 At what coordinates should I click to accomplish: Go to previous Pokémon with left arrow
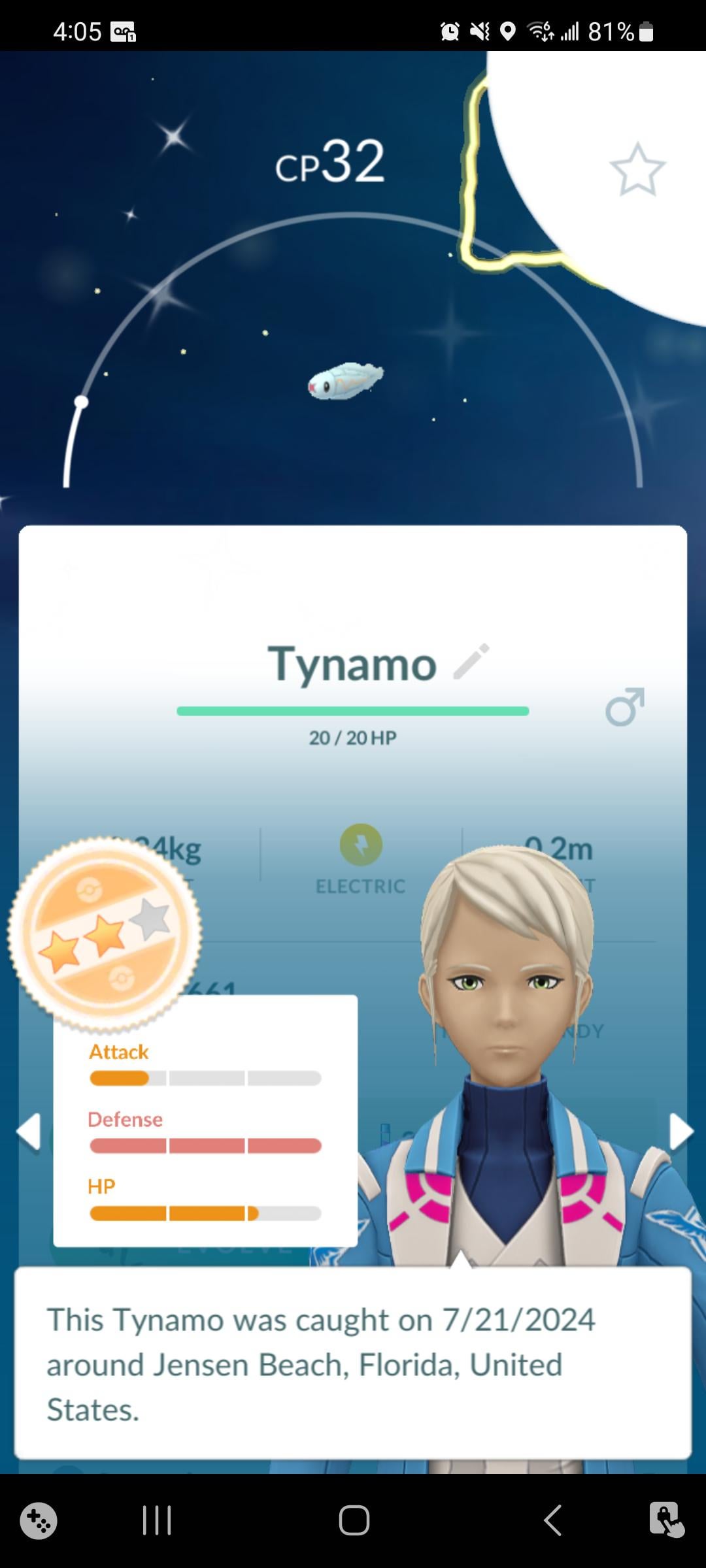(x=29, y=1132)
